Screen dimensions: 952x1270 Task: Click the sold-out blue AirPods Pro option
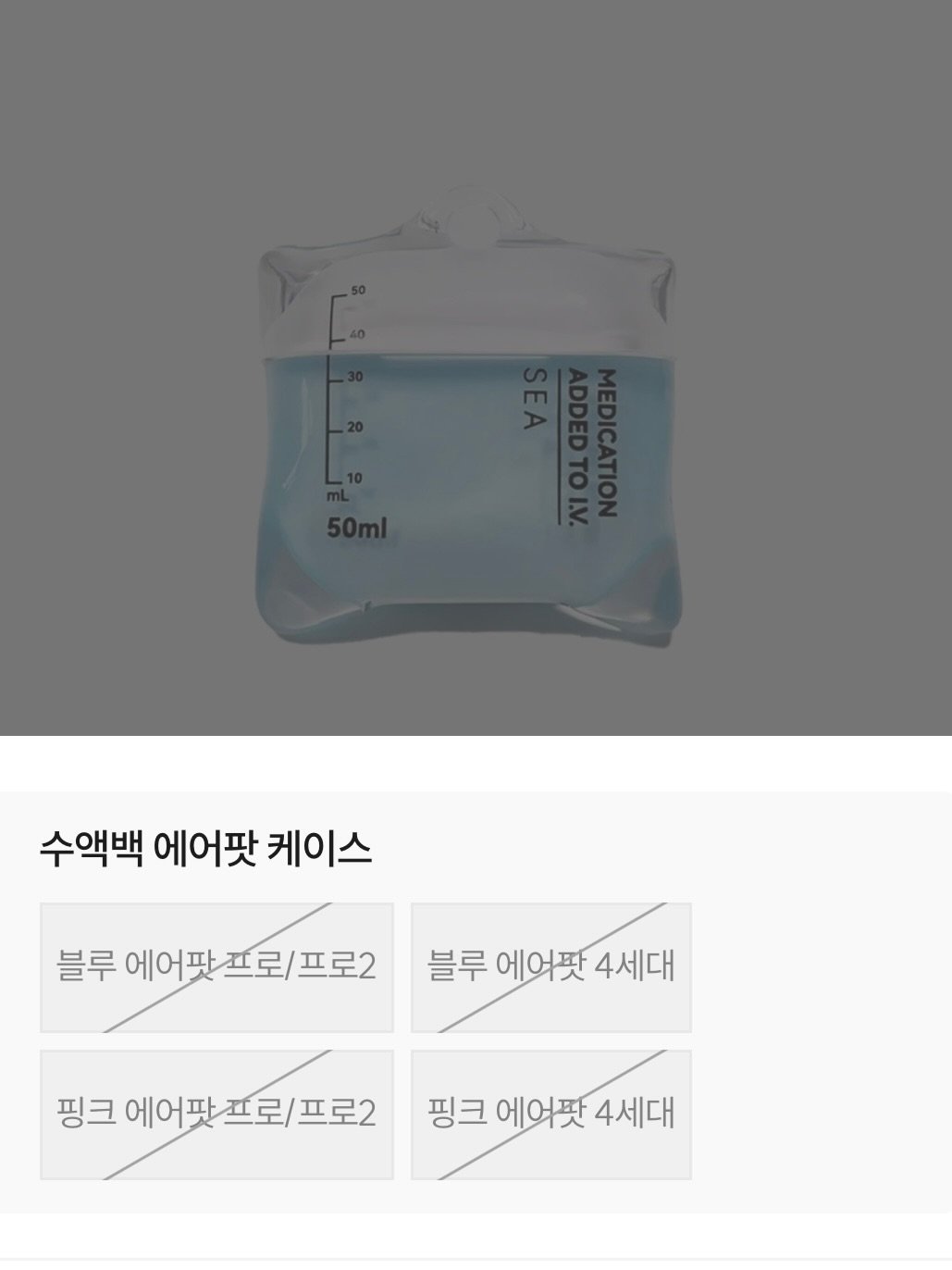(x=216, y=965)
